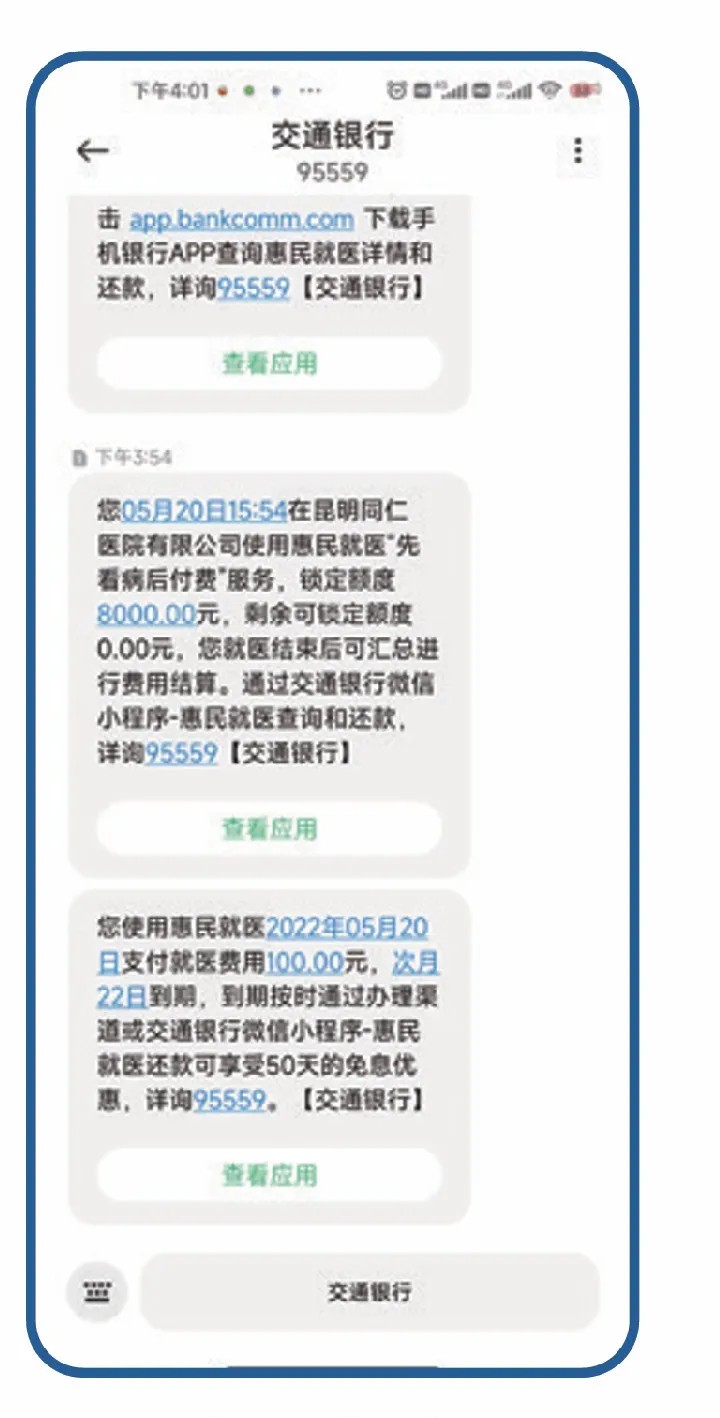Tap 查看应用 under the 昆明同仁医院 message
Screen dimensions: 720x1418
point(269,828)
